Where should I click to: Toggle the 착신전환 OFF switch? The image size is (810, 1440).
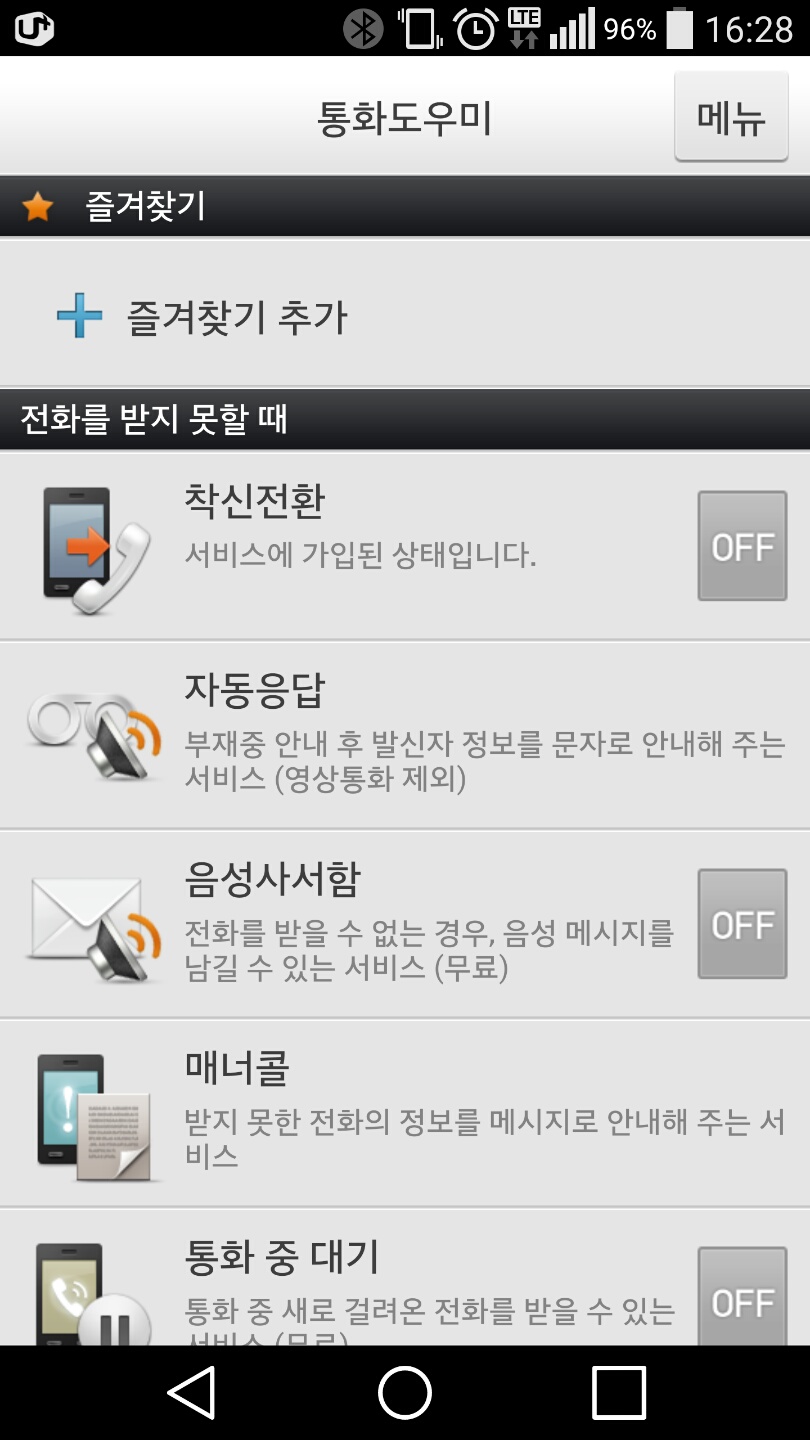(741, 546)
